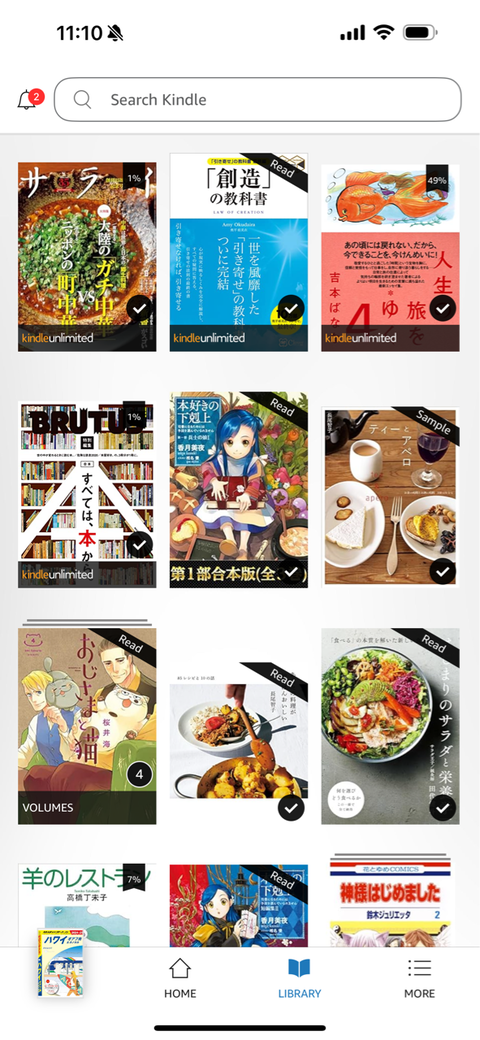
Task: Select the Library tab
Action: coord(299,978)
